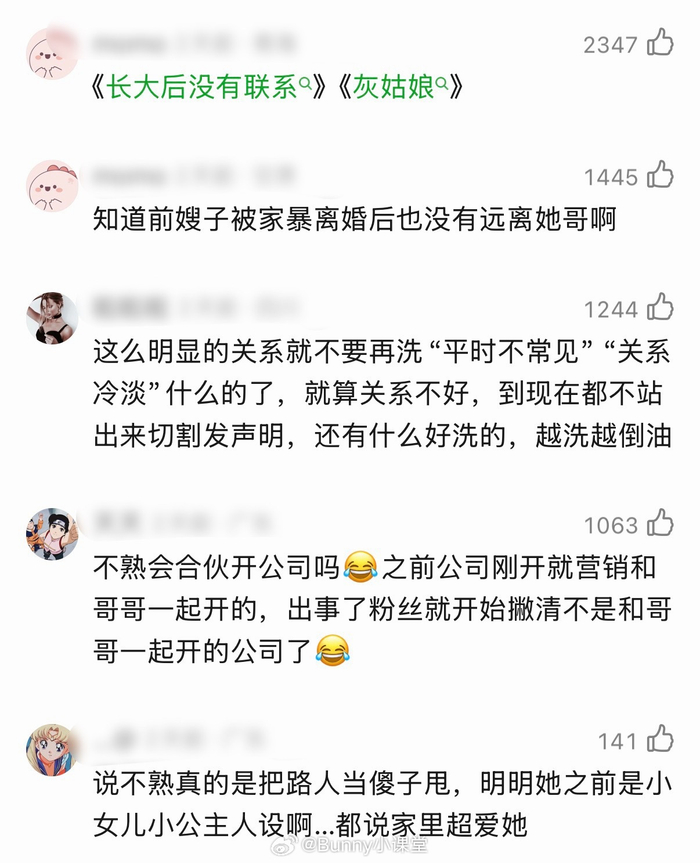Viewport: 700px width, 863px height.
Task: Like the comment about 合伙开公司
Action: (x=660, y=524)
